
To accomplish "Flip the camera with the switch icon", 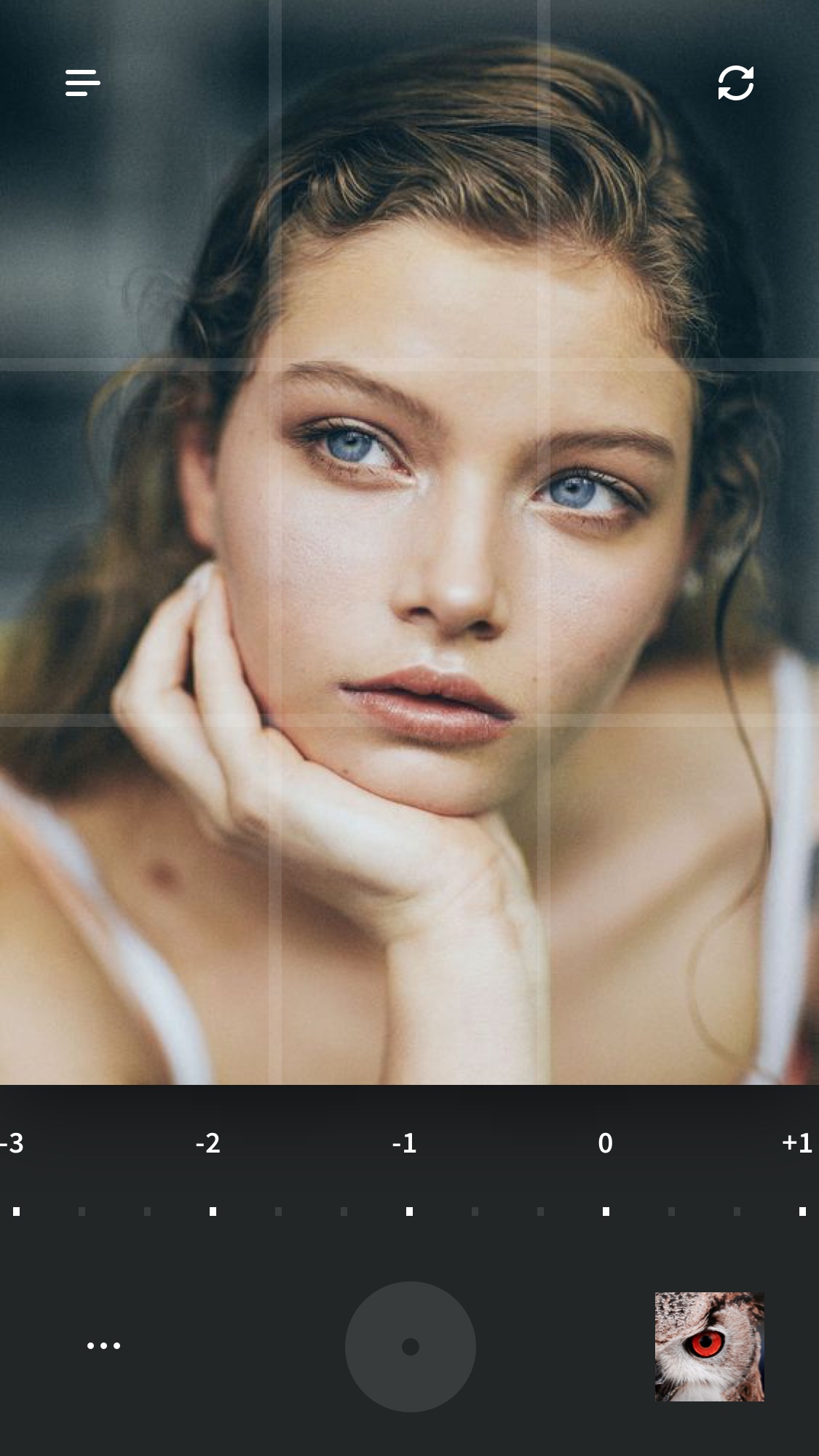I will click(735, 83).
